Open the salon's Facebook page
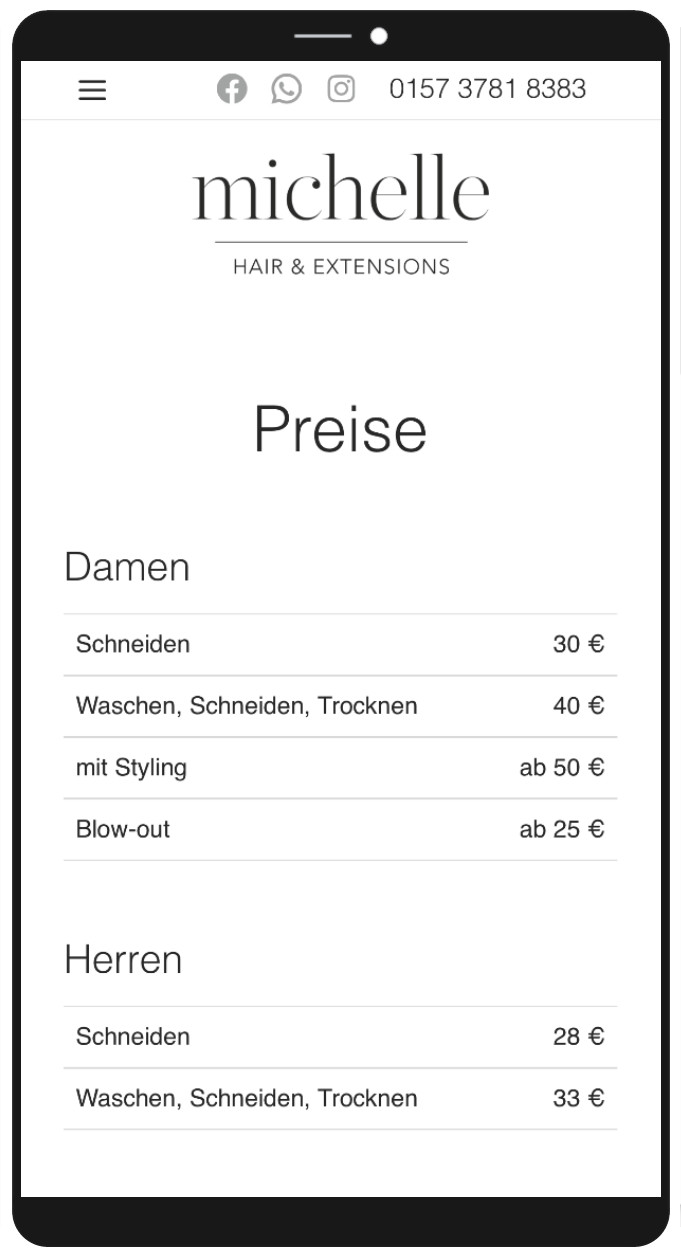 coord(231,89)
